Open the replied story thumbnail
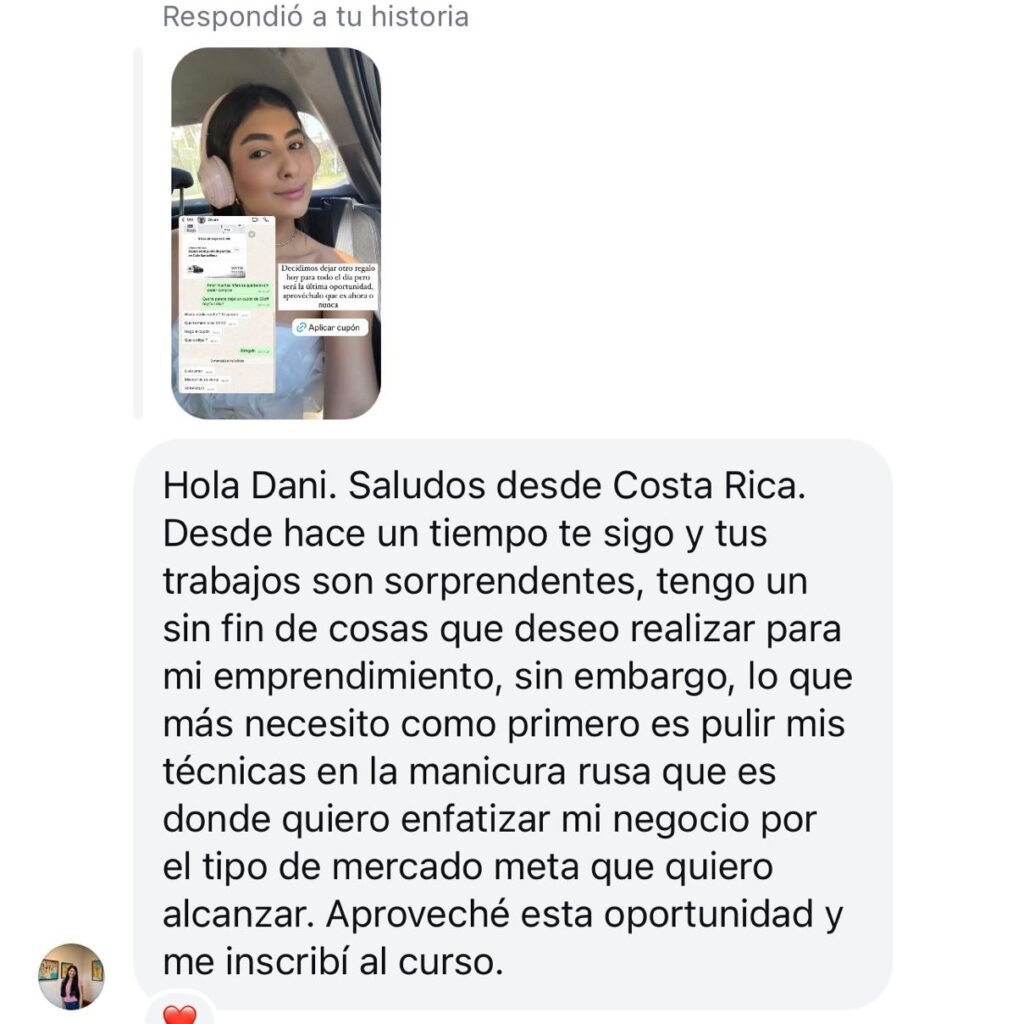 click(276, 232)
